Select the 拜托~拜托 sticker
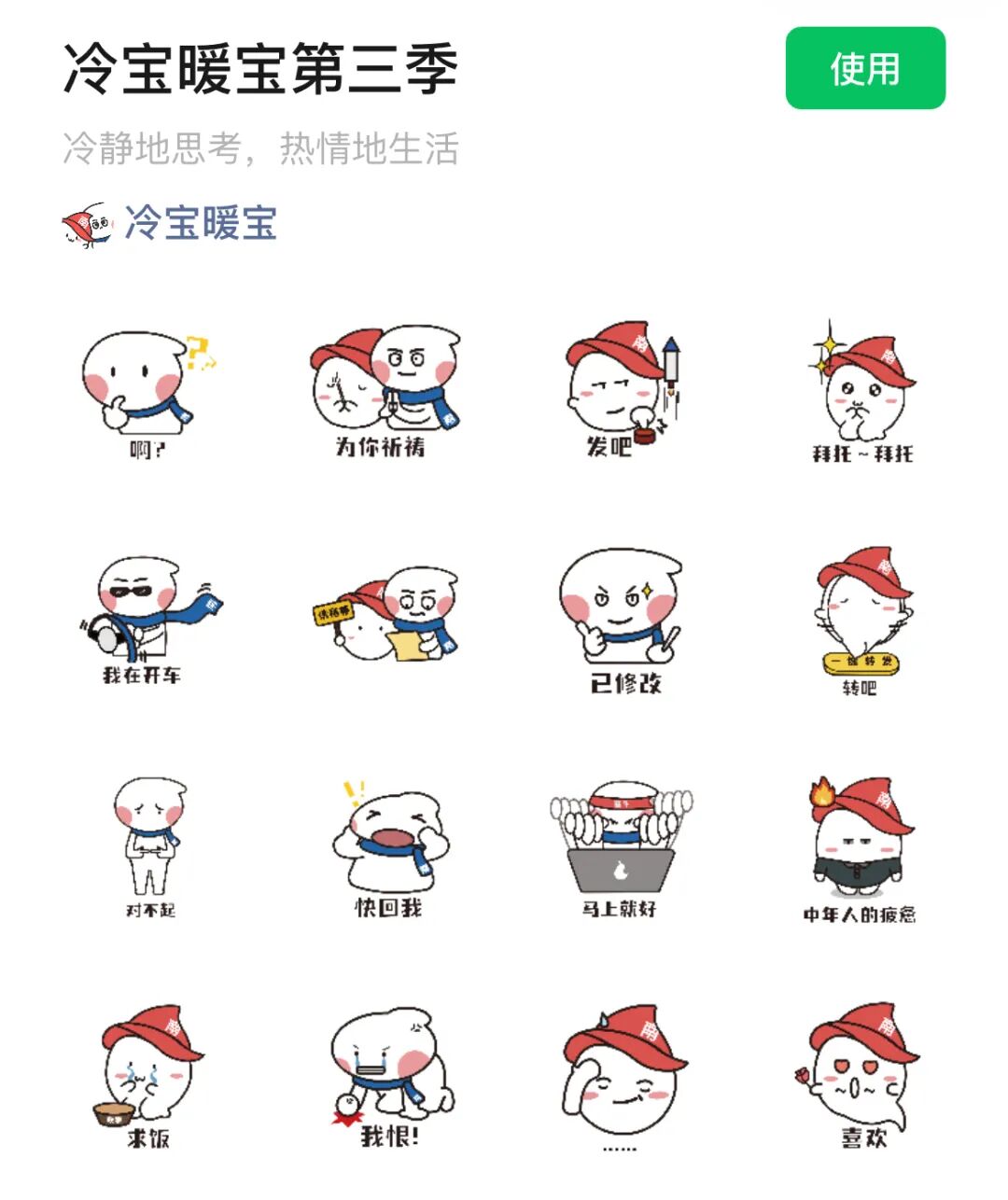 [861, 394]
